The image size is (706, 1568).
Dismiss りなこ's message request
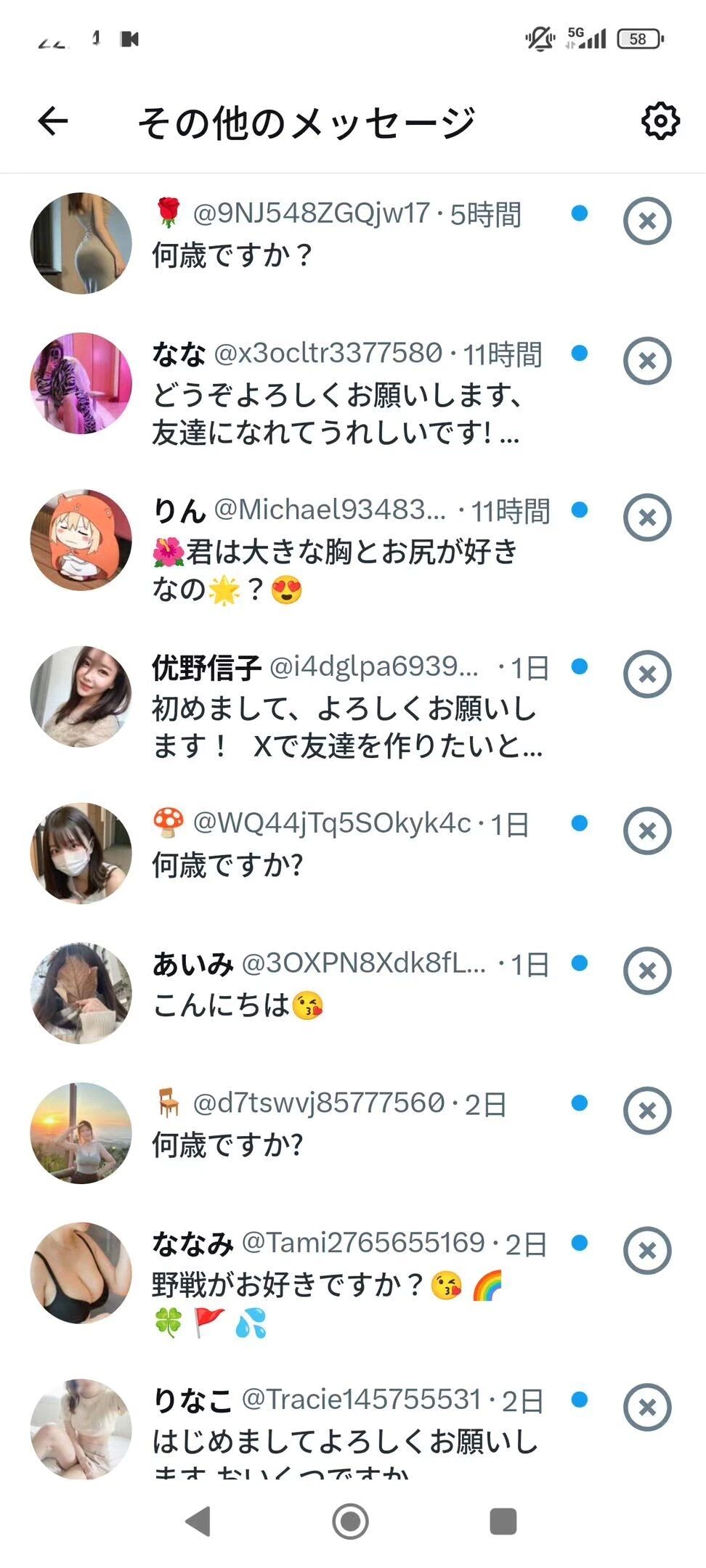coord(647,1408)
